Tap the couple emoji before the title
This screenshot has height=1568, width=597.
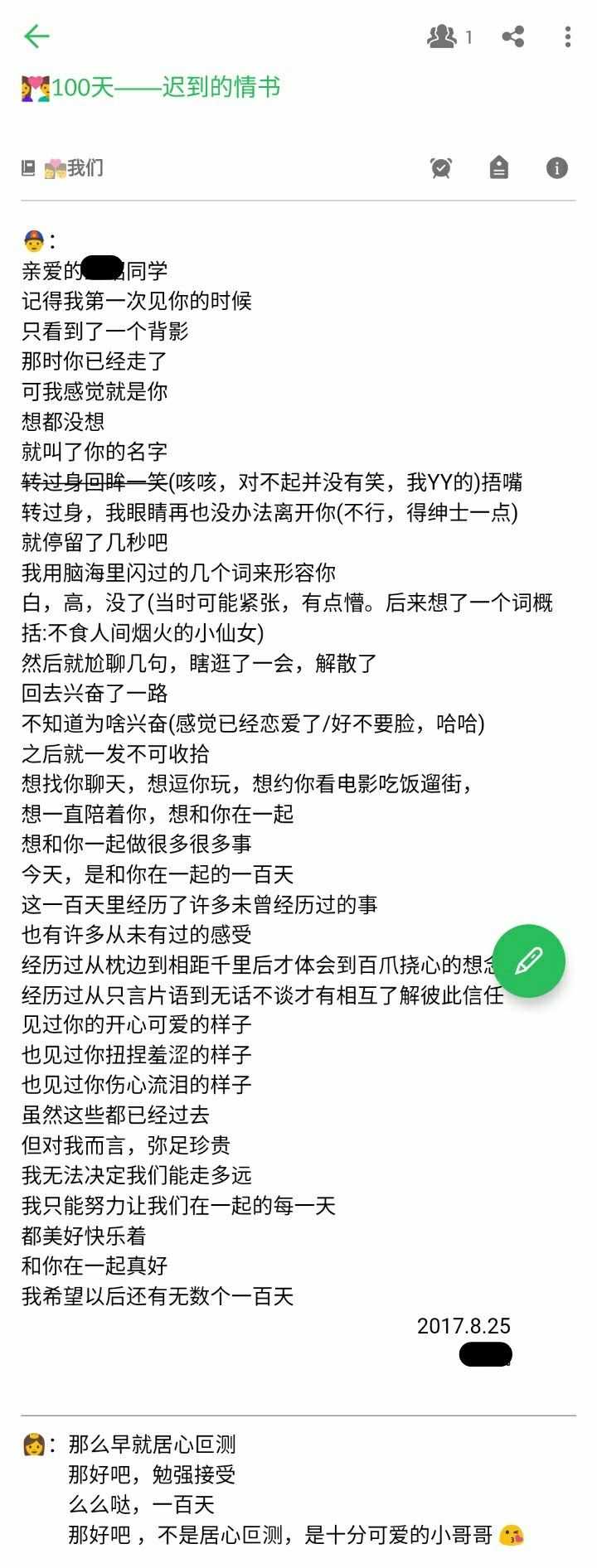click(x=34, y=87)
